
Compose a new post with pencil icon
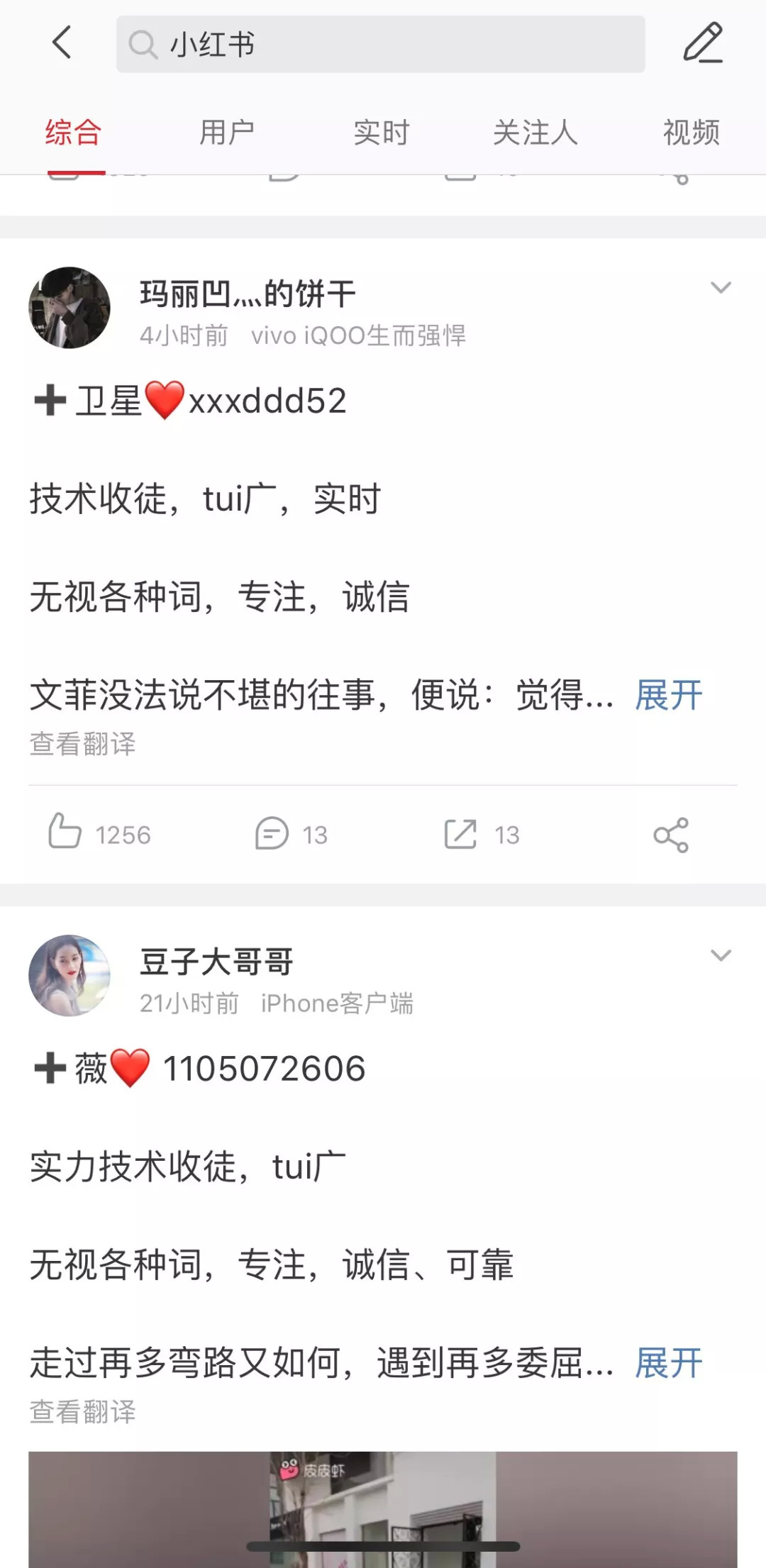click(x=702, y=43)
